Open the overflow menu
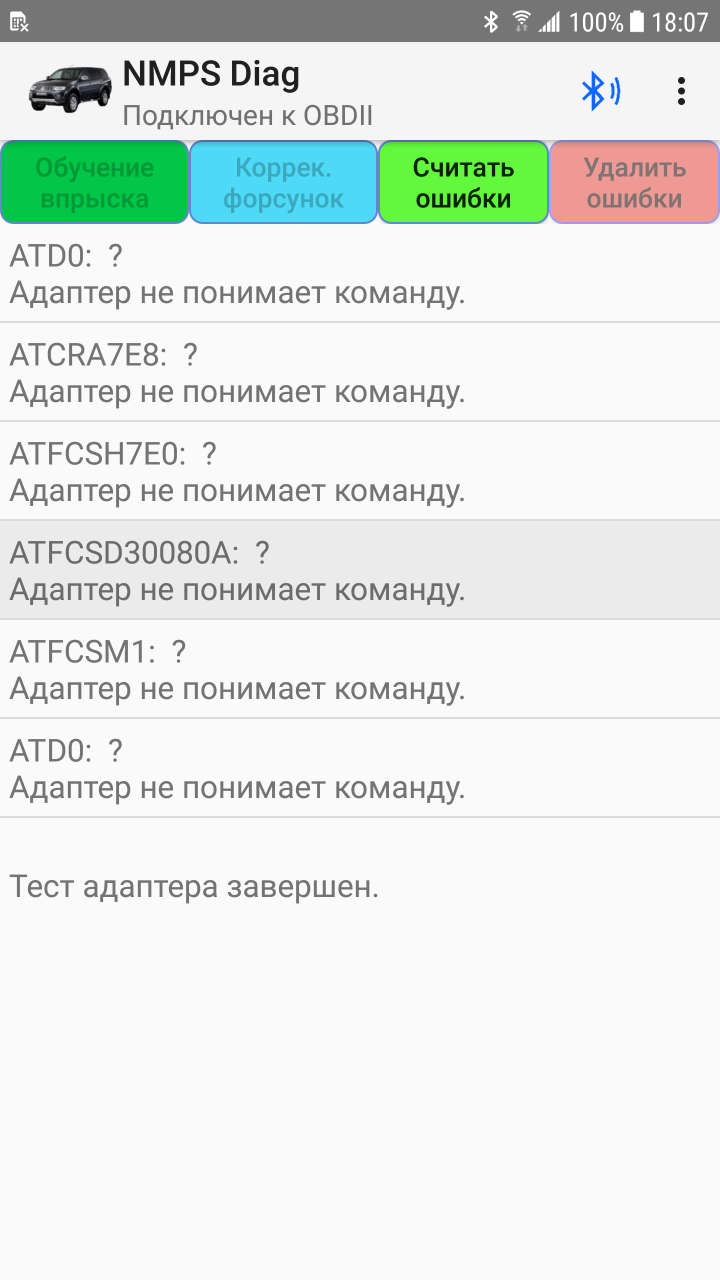The image size is (720, 1280). click(681, 92)
